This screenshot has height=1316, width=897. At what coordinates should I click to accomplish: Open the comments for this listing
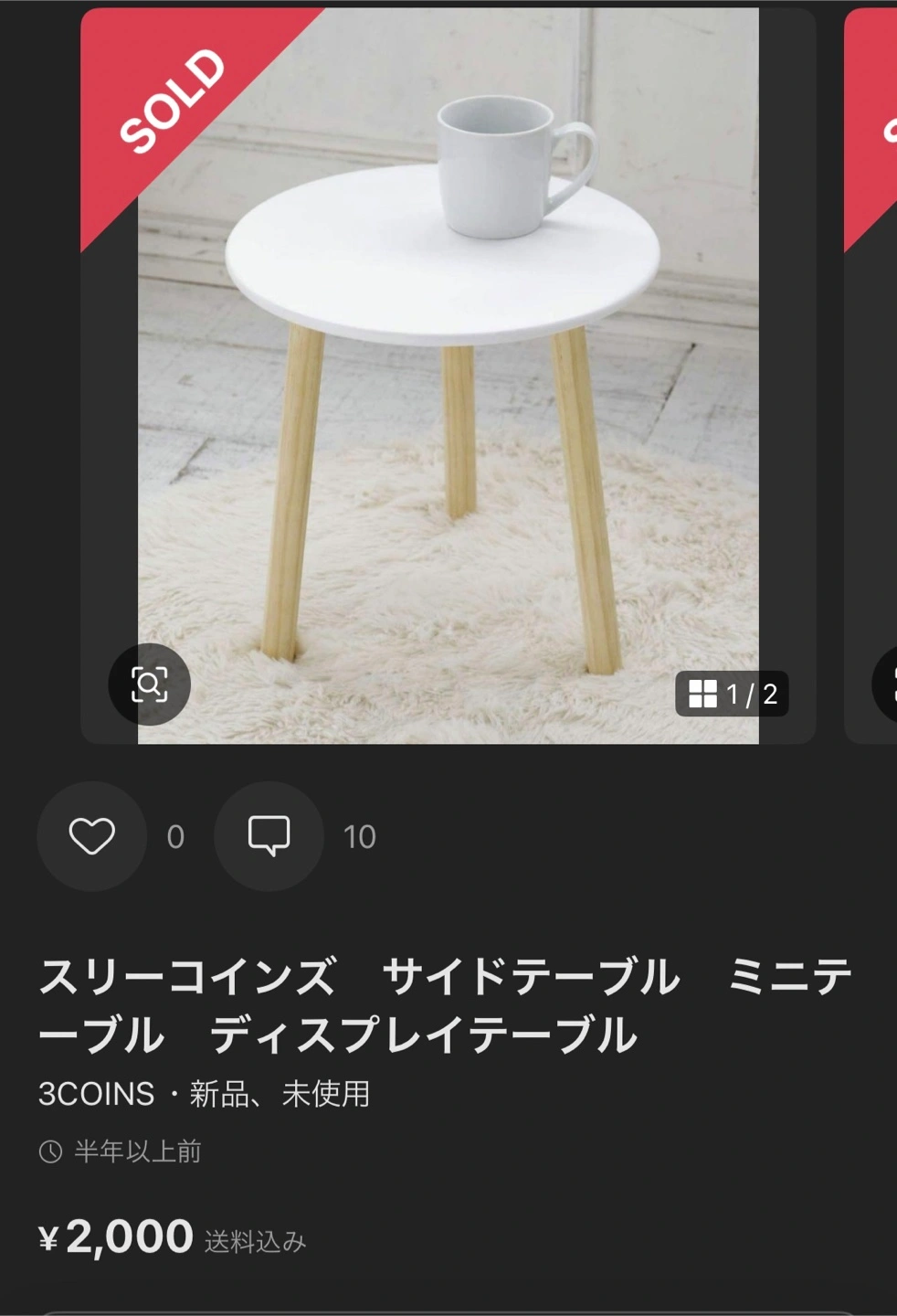(269, 836)
